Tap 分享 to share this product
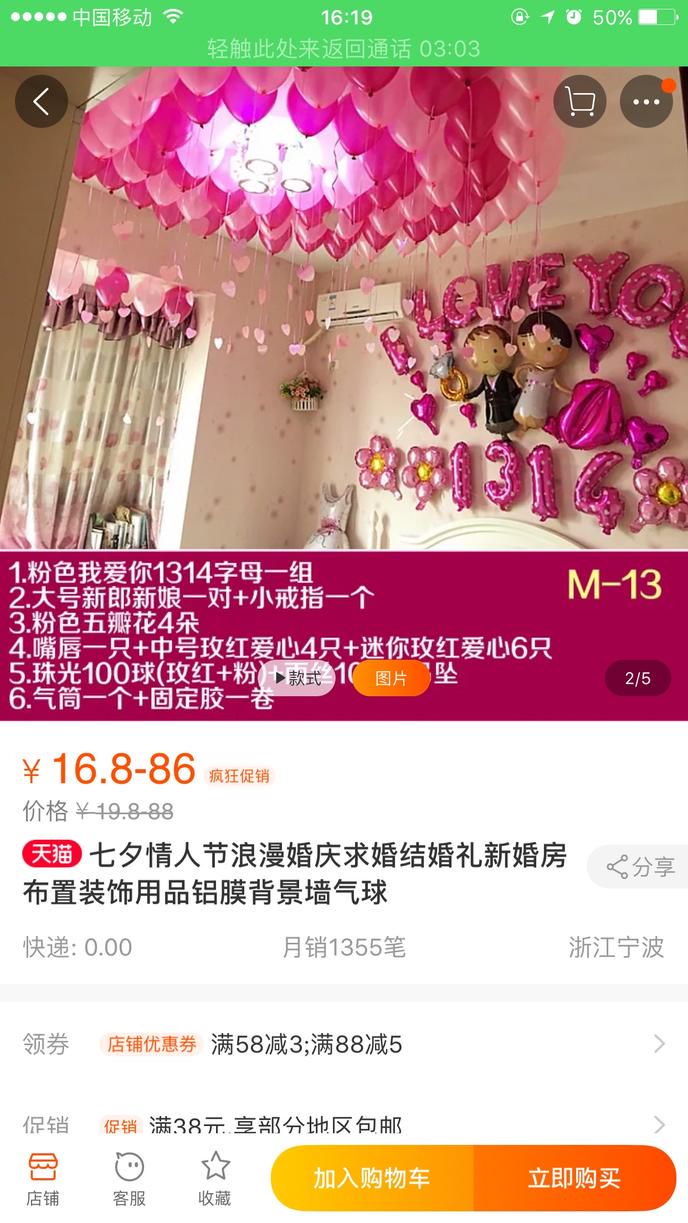The width and height of the screenshot is (688, 1223). (x=640, y=867)
